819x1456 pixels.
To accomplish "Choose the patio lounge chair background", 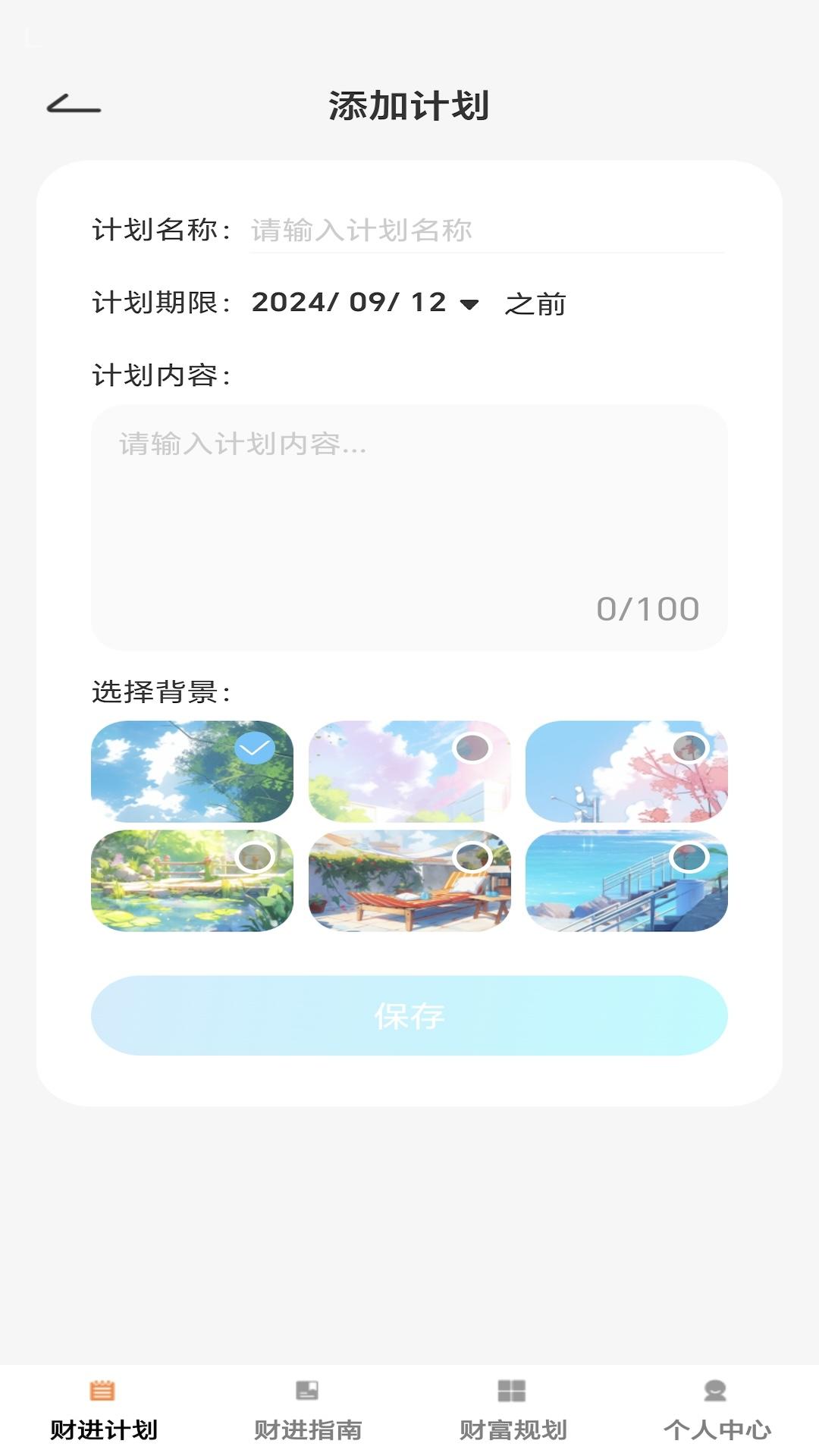I will [409, 880].
